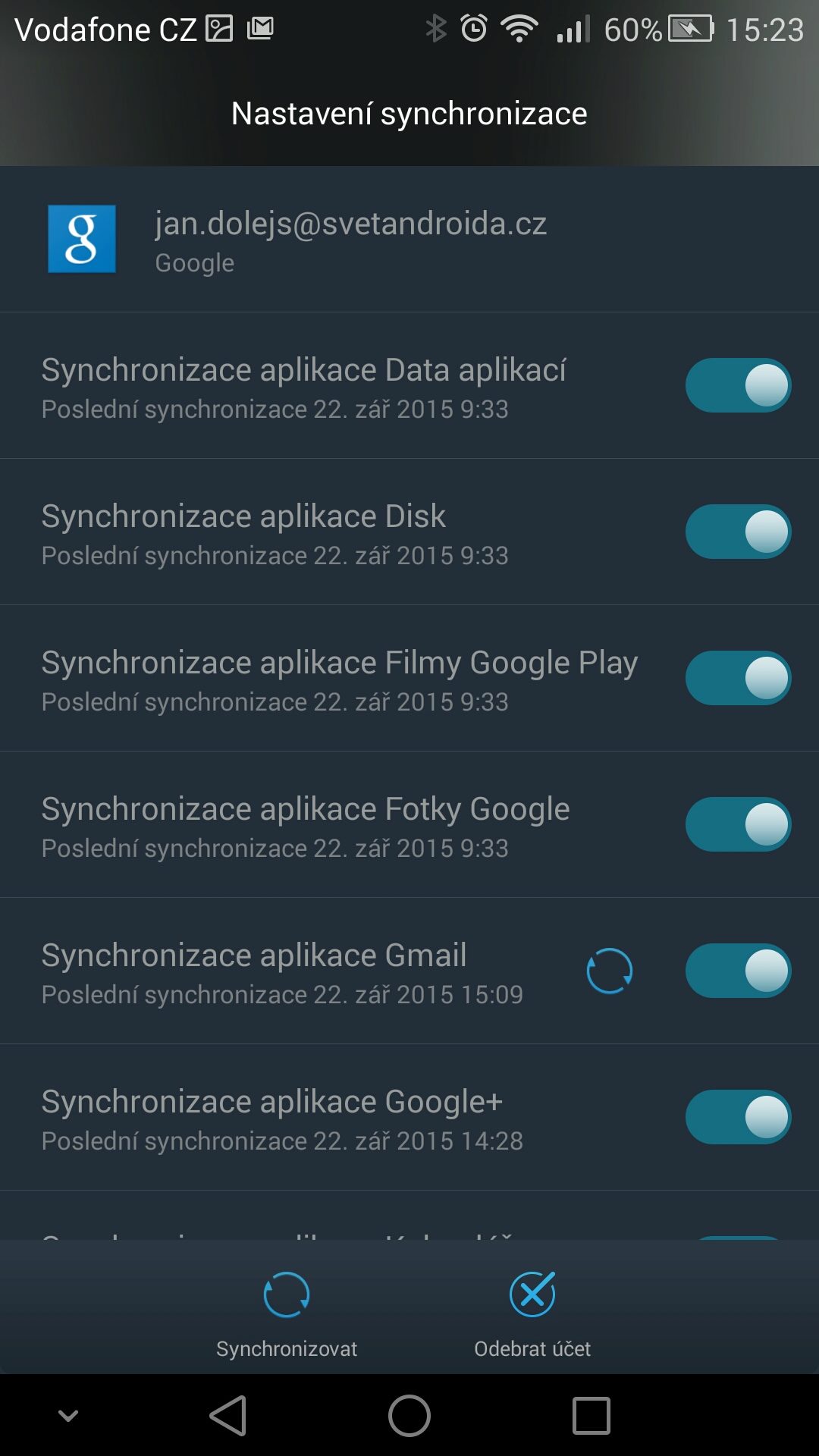The width and height of the screenshot is (819, 1456).
Task: Disable Google+ synchronization toggle
Action: pyautogui.click(x=738, y=1117)
